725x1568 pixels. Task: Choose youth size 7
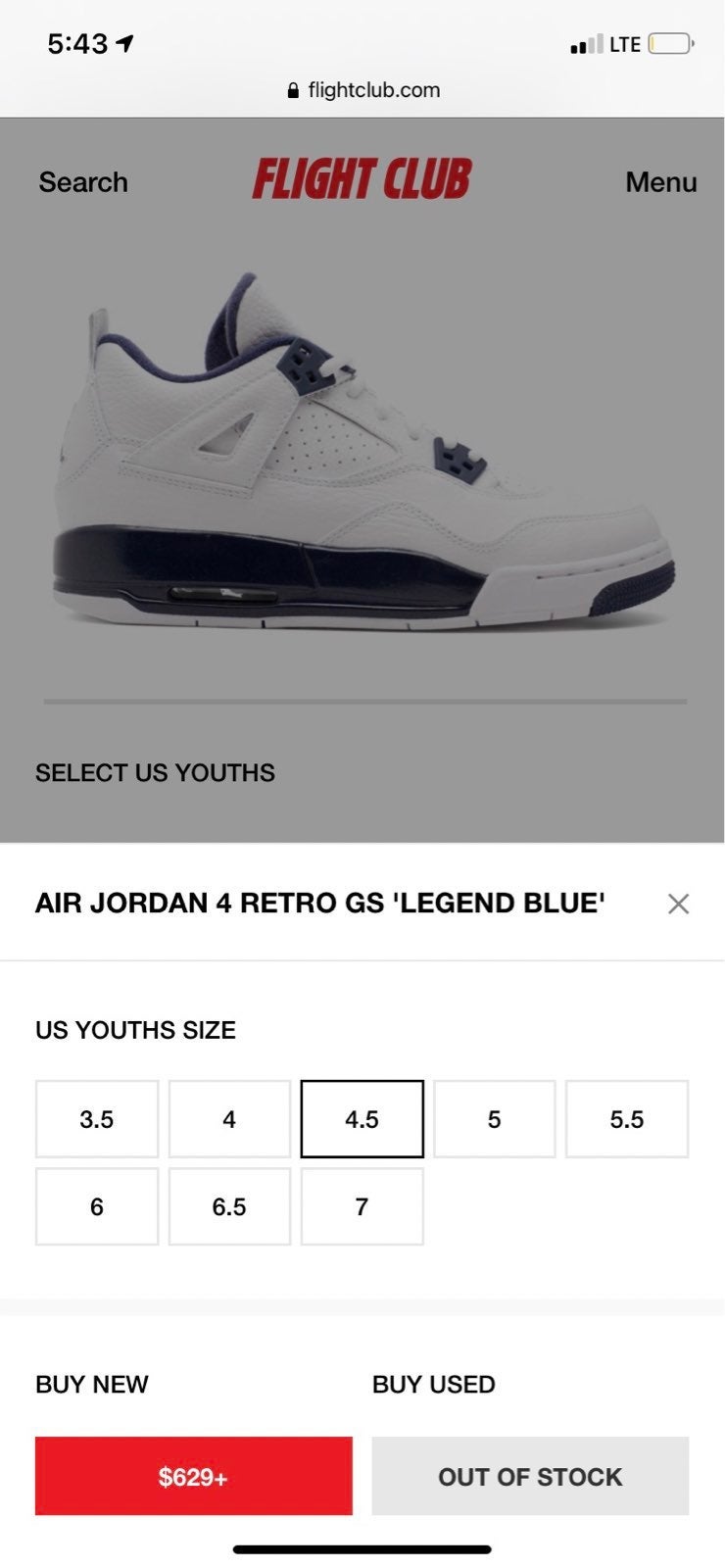click(x=362, y=1206)
